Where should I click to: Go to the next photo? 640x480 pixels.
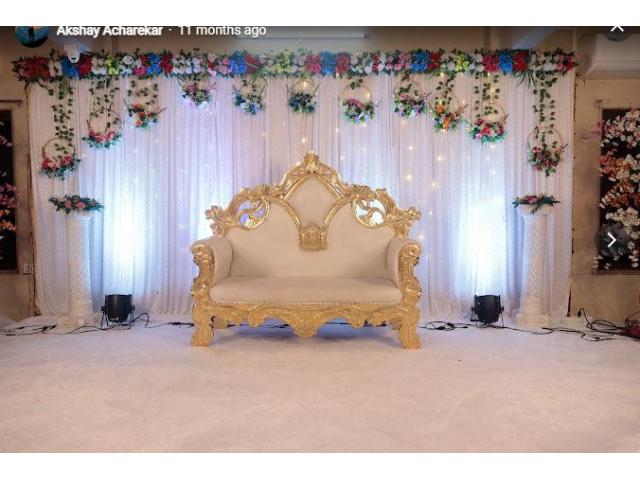[x=612, y=240]
